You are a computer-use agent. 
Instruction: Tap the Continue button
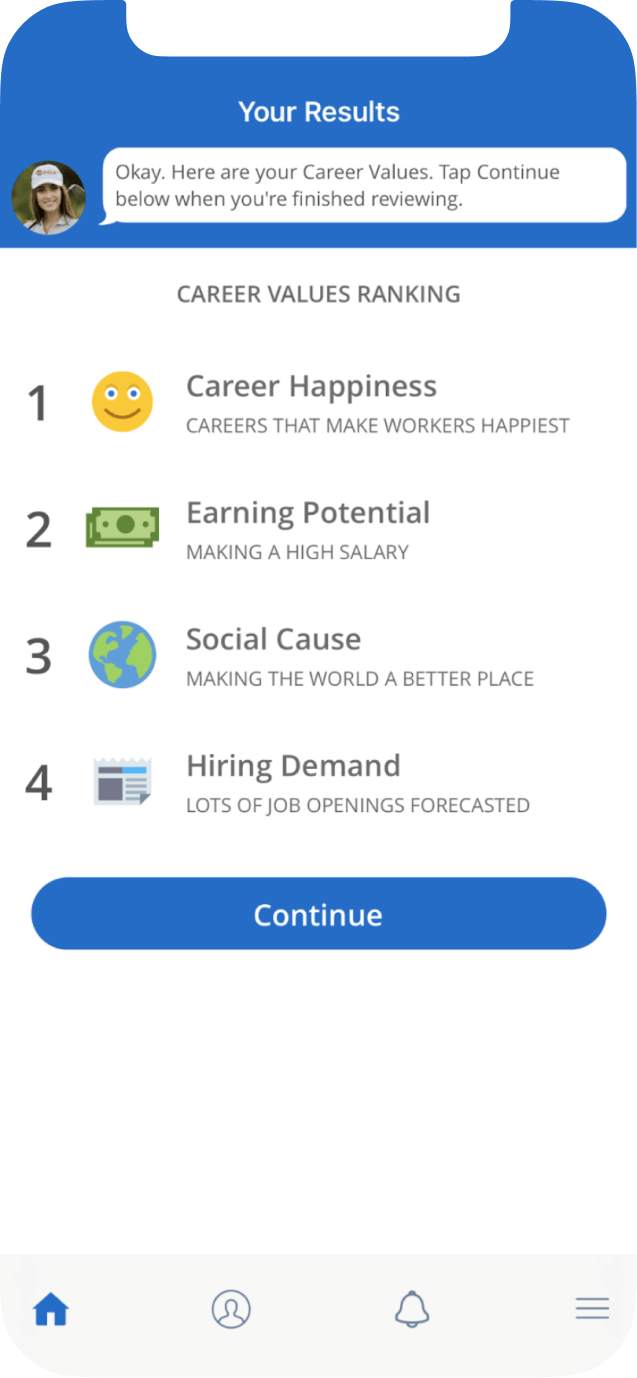click(x=318, y=913)
